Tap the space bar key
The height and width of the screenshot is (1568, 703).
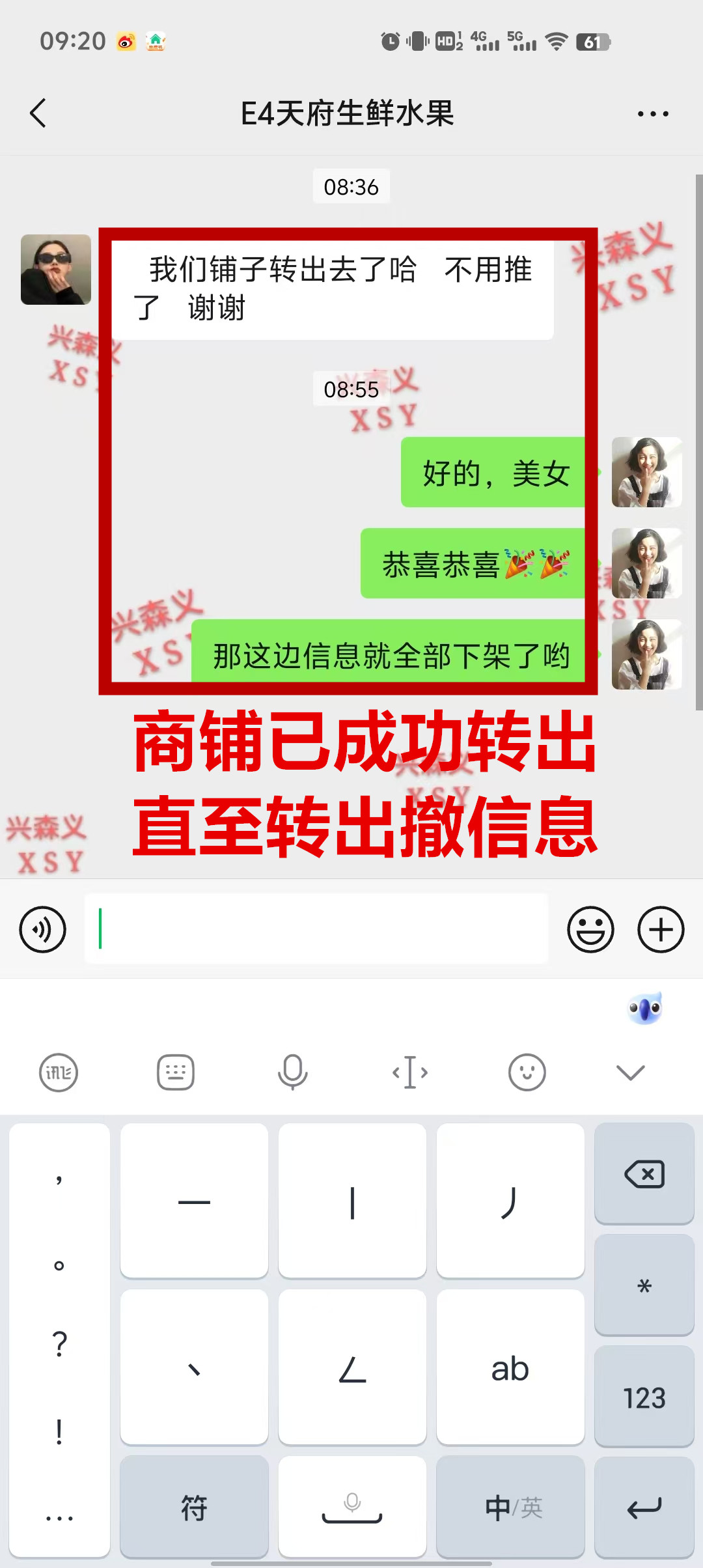352,1507
